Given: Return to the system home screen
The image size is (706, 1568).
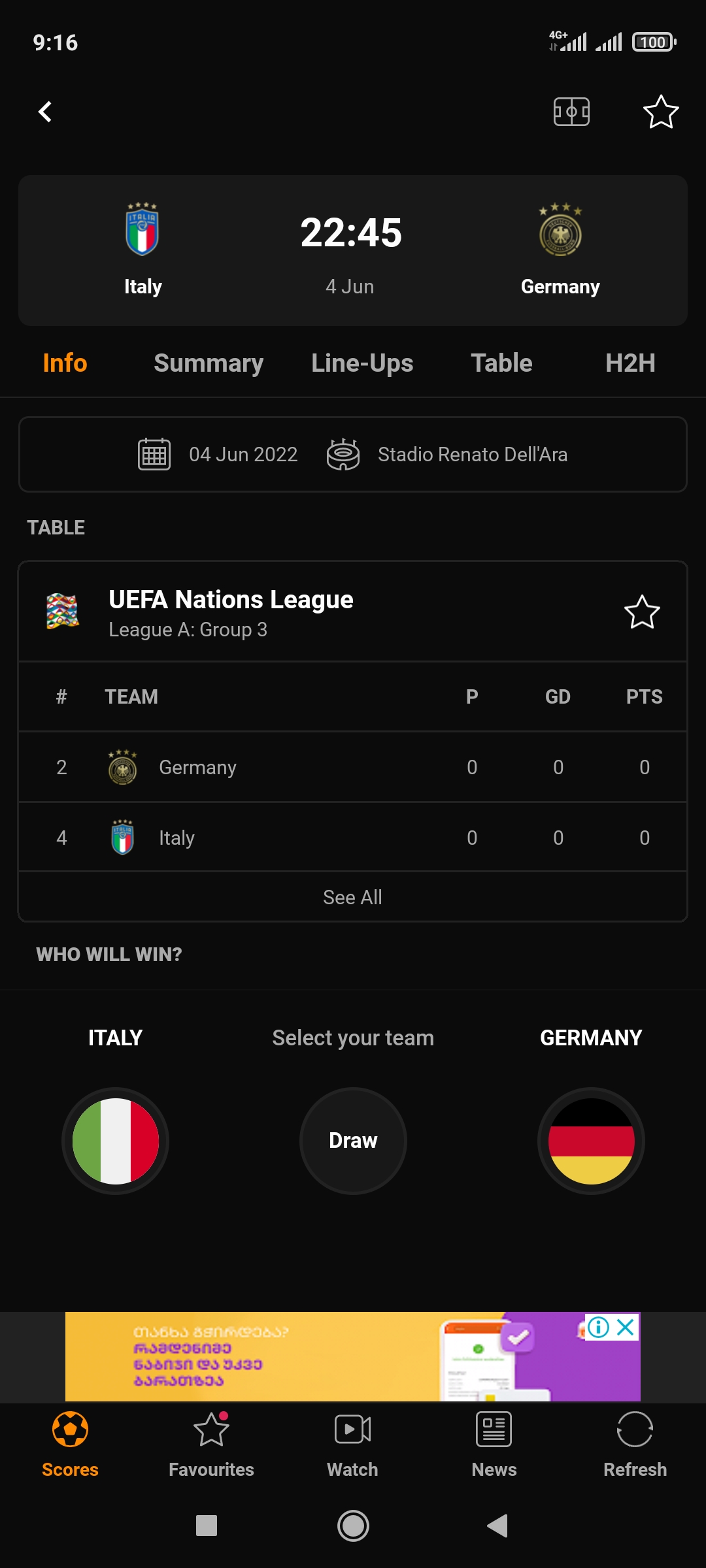Looking at the screenshot, I should click(353, 1526).
